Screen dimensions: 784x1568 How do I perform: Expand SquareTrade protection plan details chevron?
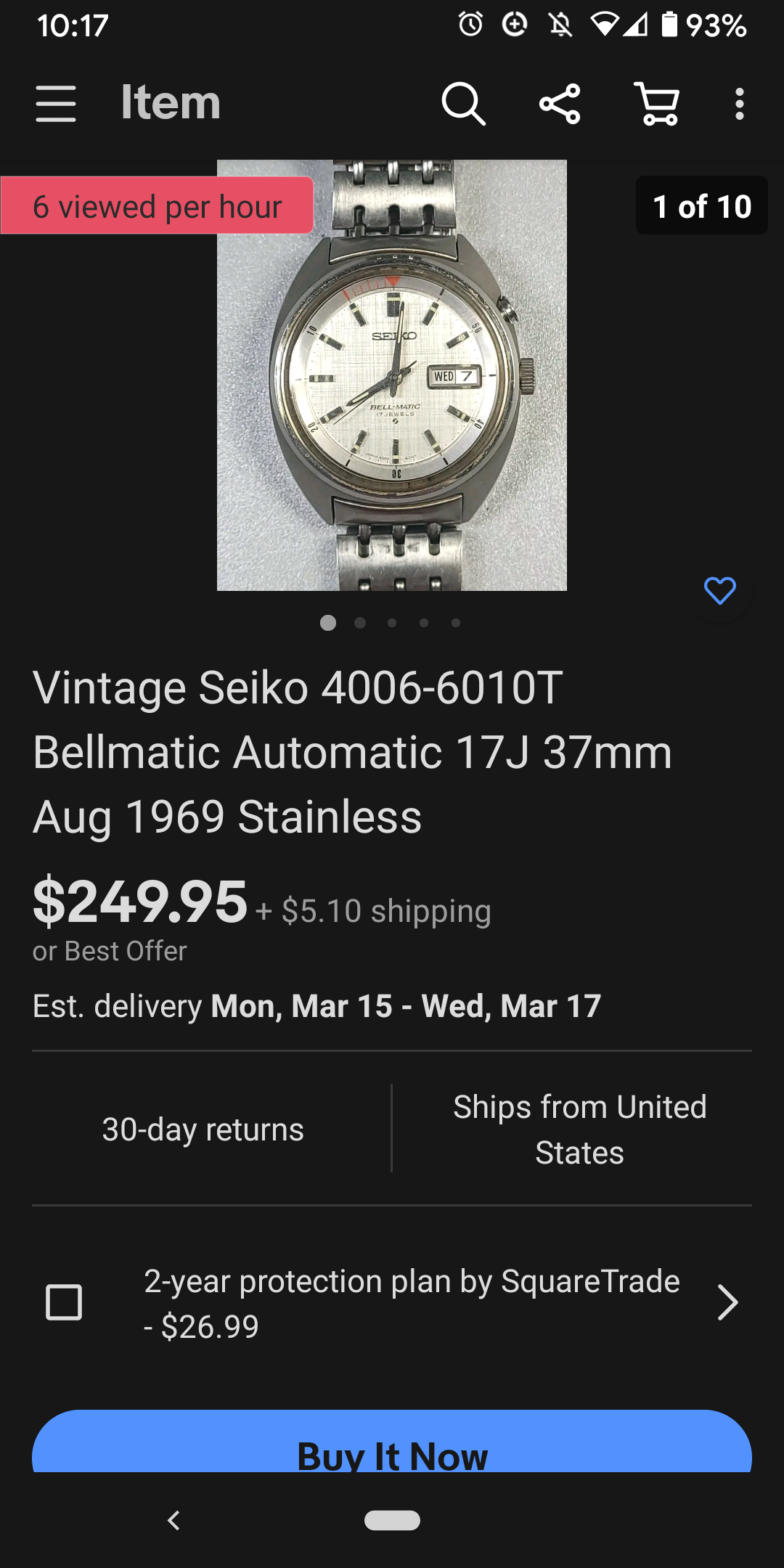click(x=727, y=1302)
